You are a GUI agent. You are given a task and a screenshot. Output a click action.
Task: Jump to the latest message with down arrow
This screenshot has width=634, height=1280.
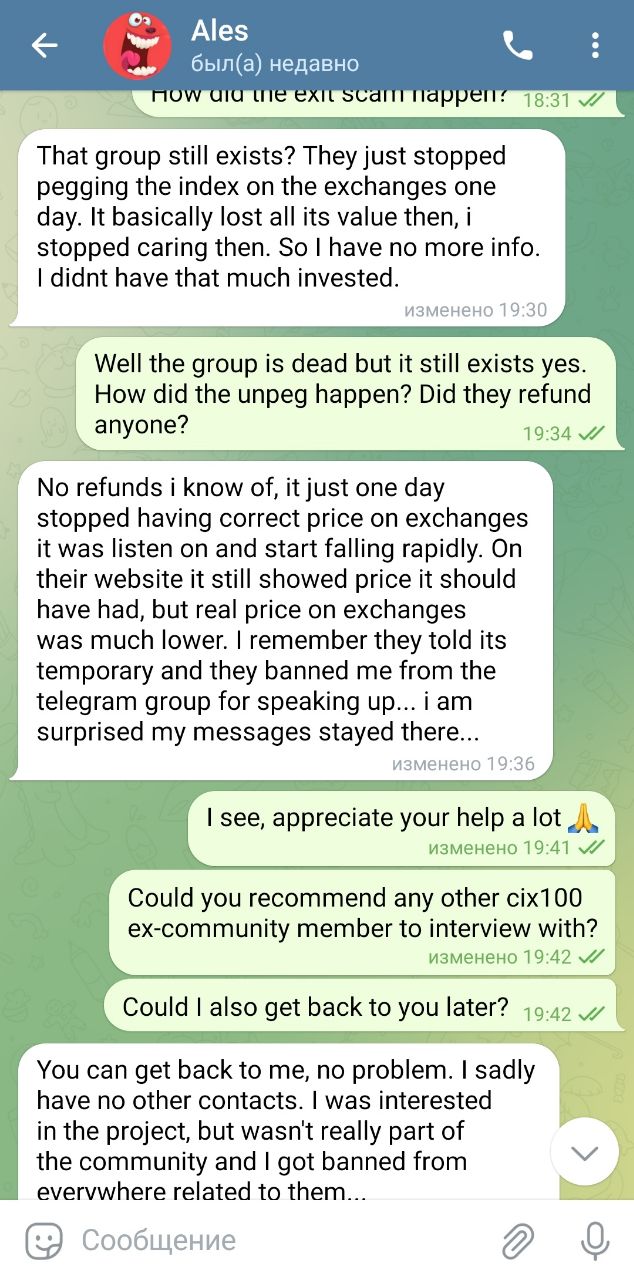click(x=584, y=1152)
